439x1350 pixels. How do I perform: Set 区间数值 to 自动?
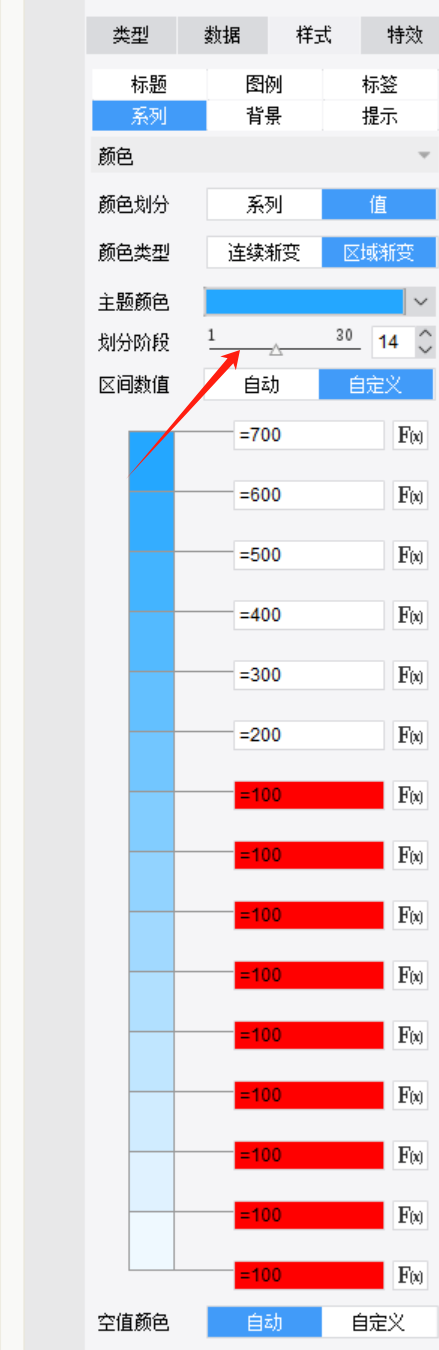[x=262, y=385]
